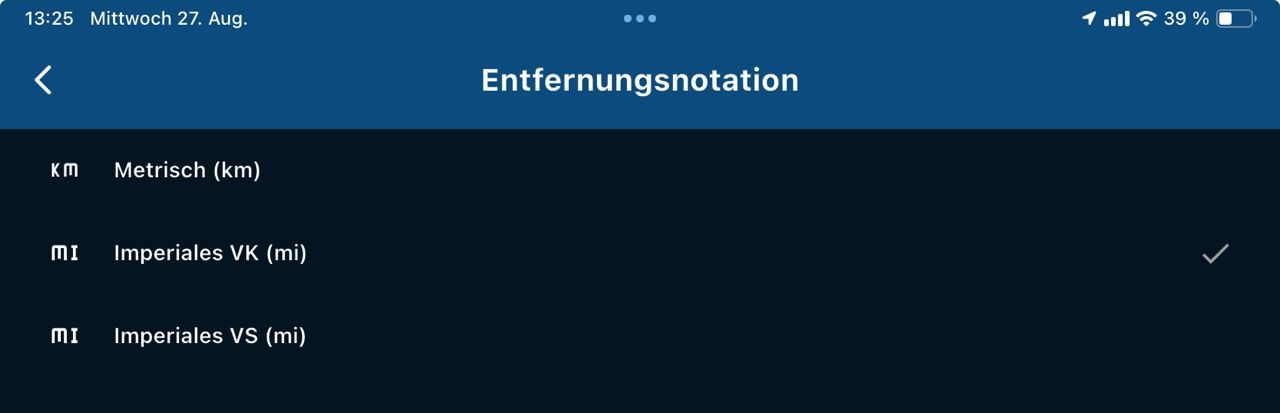Select Metrisch (km) option
Image resolution: width=1280 pixels, height=413 pixels.
[x=187, y=170]
